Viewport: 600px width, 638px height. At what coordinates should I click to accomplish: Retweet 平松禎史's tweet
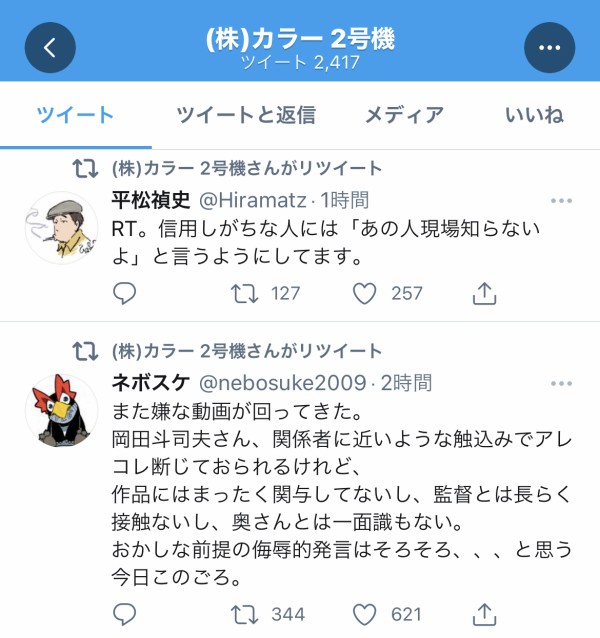pos(244,293)
